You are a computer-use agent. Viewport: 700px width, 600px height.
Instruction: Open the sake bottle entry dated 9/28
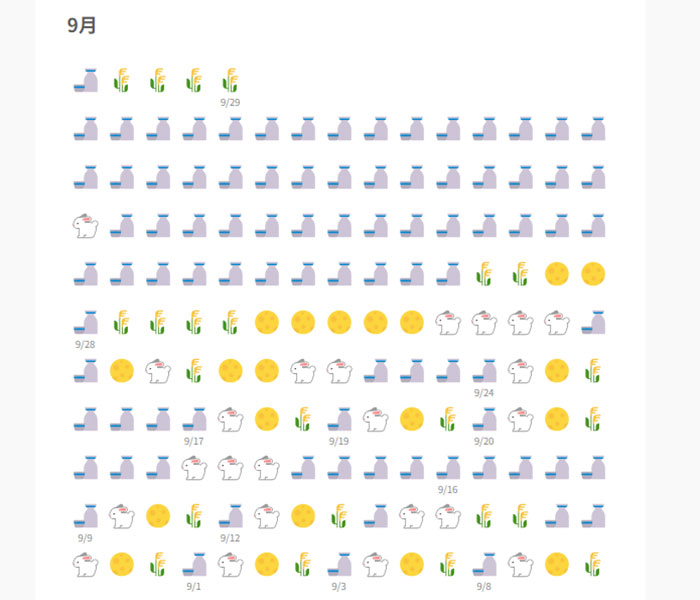pyautogui.click(x=85, y=322)
